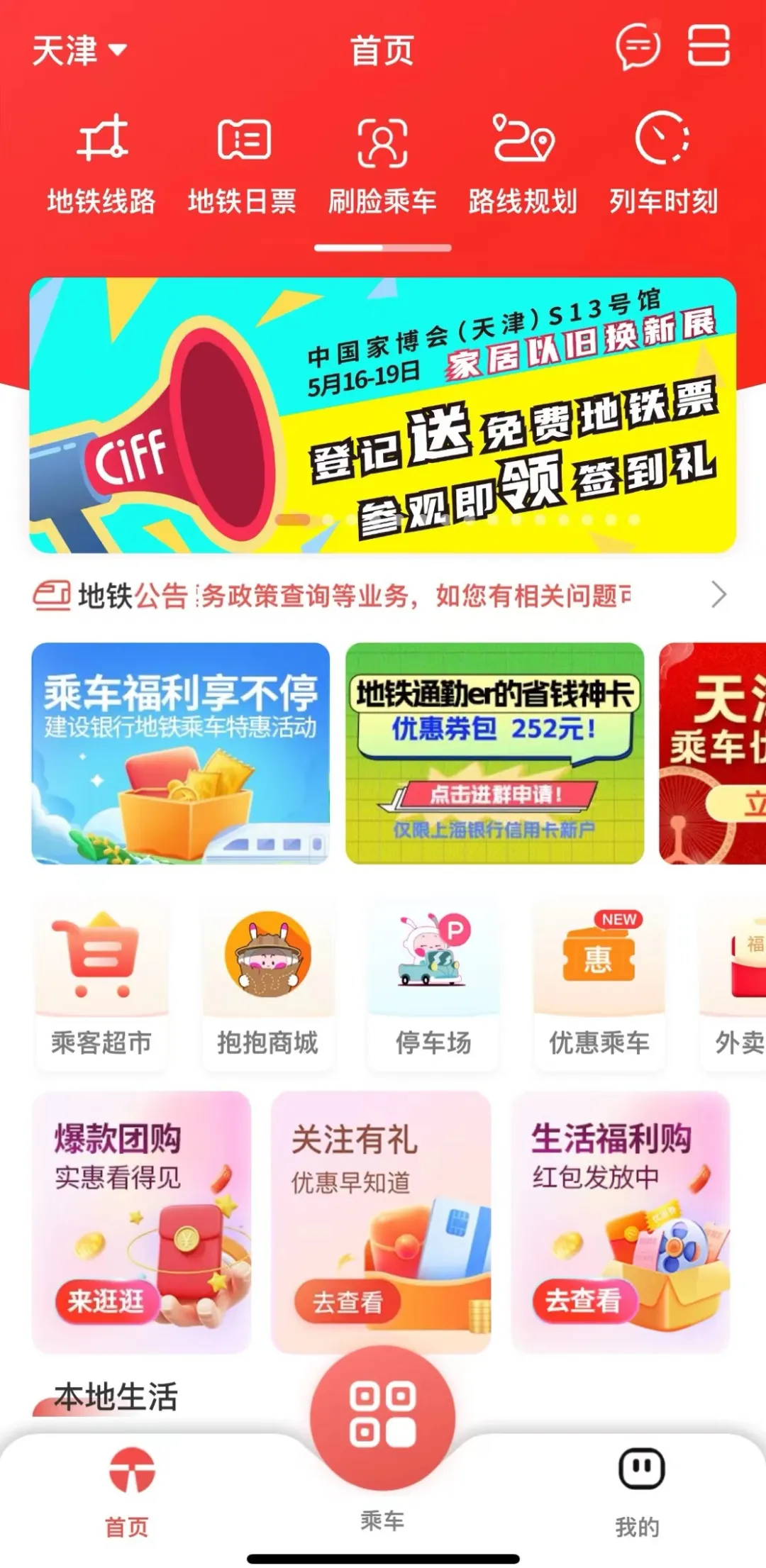Enter the 乘客超市 shop
Screen dimensions: 766x1568
pos(101,984)
